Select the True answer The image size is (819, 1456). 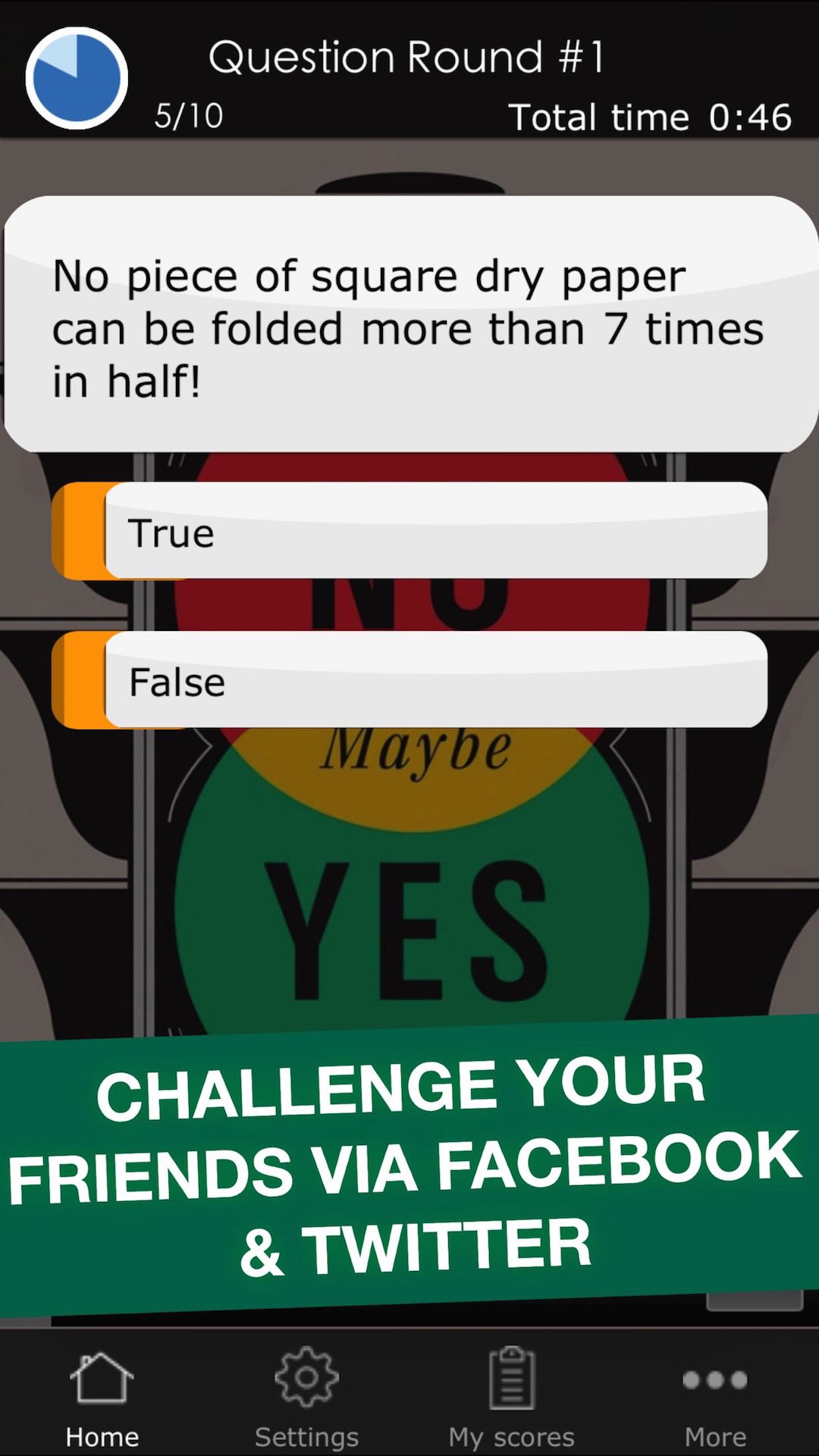click(x=438, y=532)
